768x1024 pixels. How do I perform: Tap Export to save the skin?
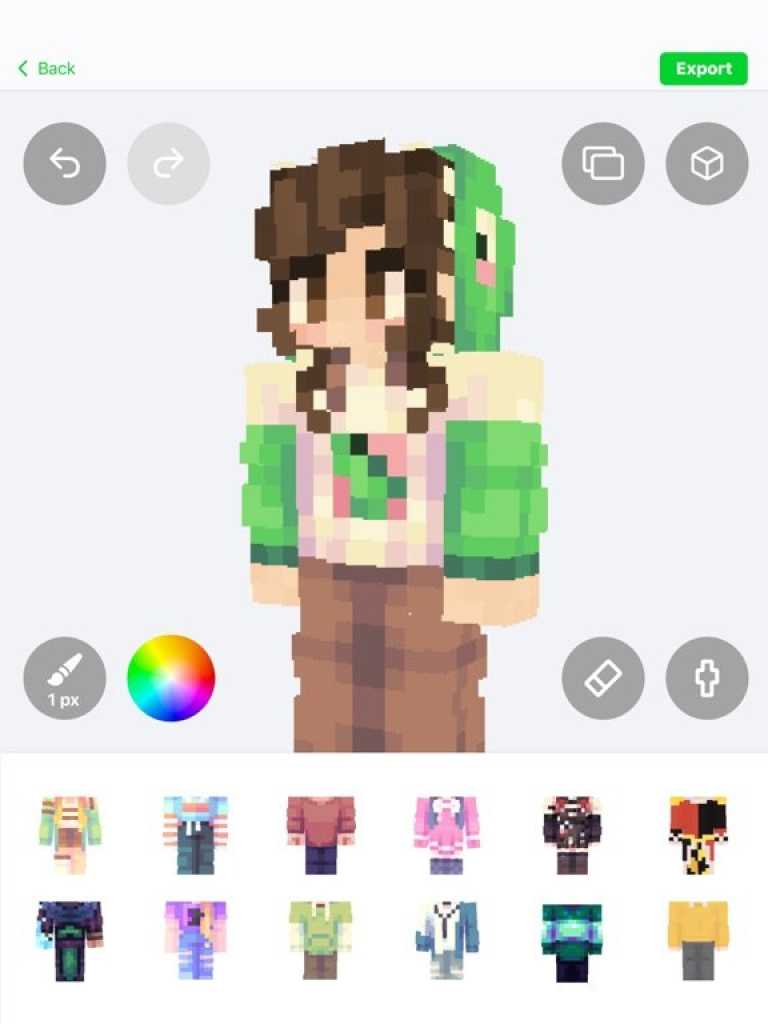pos(704,68)
